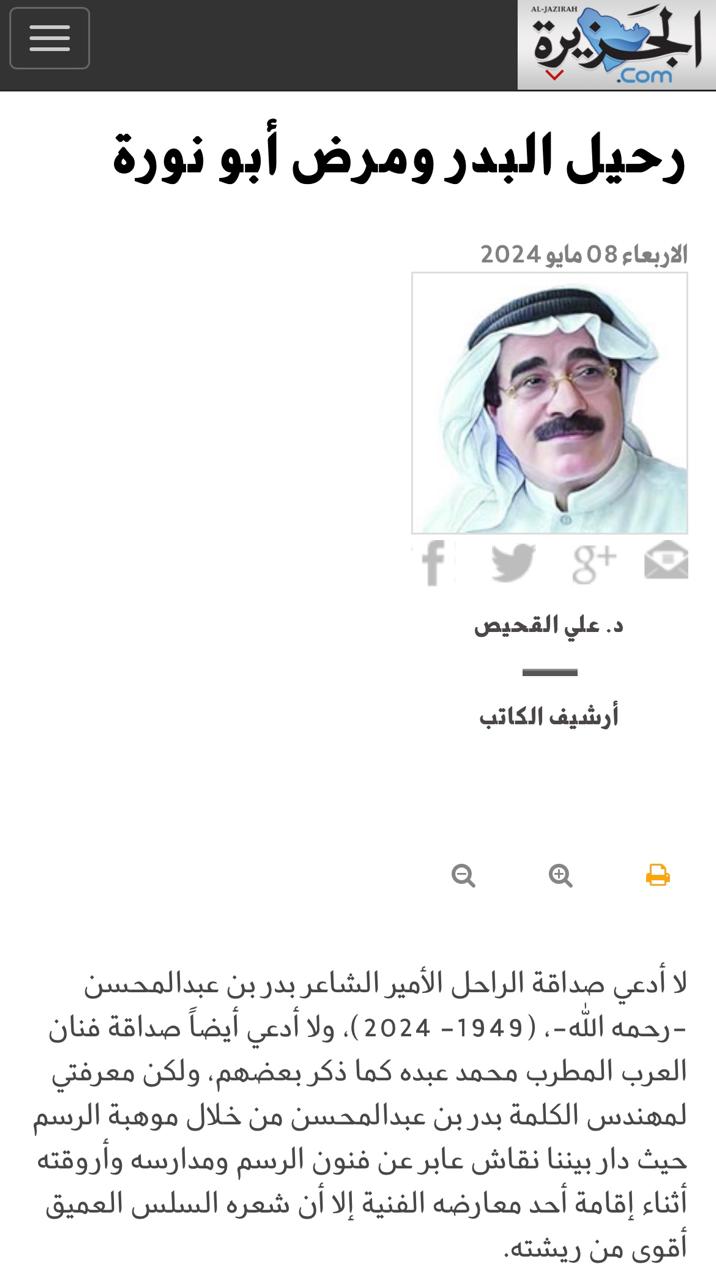The width and height of the screenshot is (716, 1280).
Task: Zoom out the article text
Action: [x=463, y=876]
